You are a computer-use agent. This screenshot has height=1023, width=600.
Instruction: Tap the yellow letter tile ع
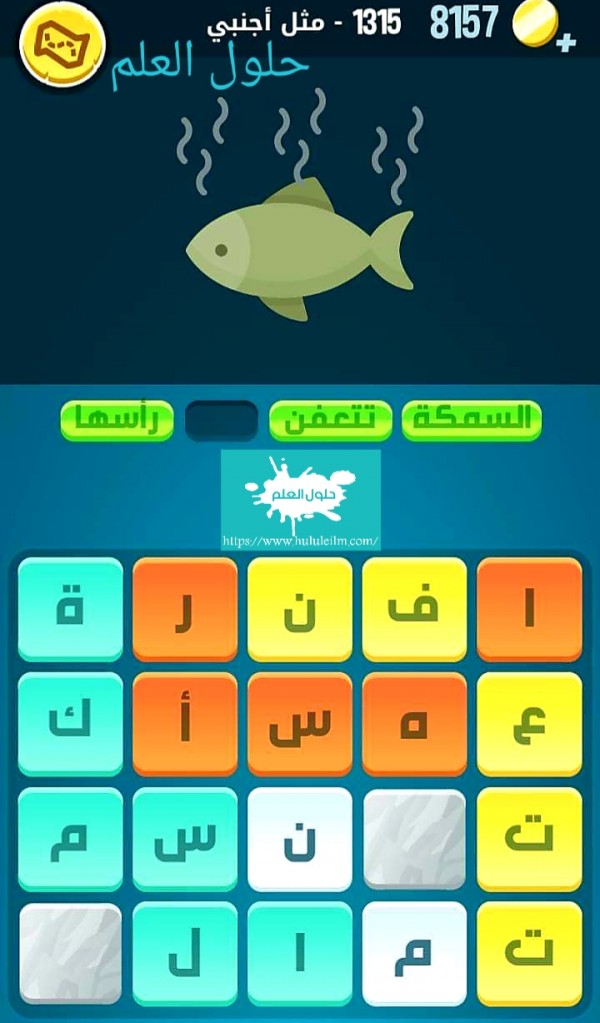pyautogui.click(x=529, y=724)
